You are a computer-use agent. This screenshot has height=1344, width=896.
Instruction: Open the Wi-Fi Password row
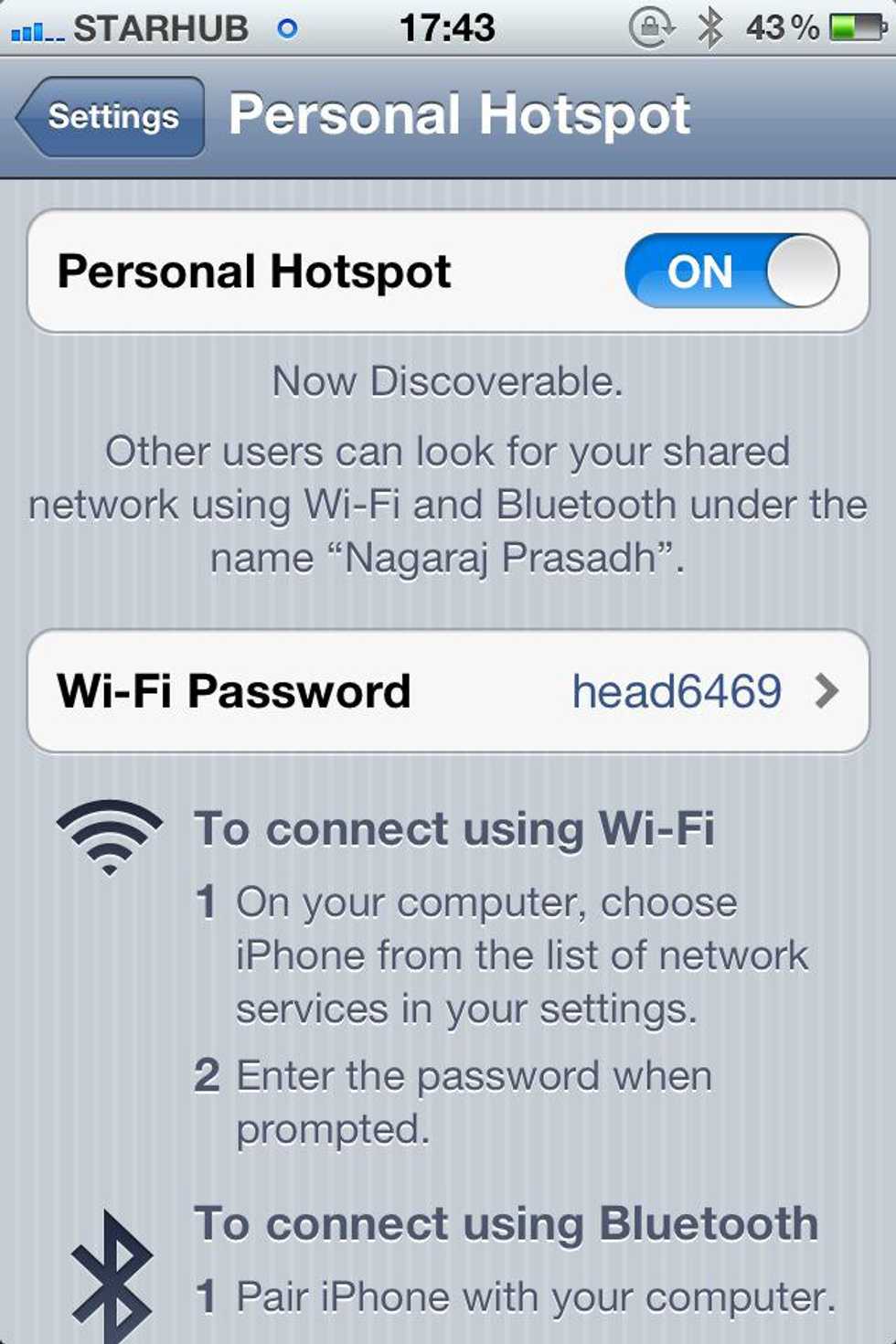(x=448, y=691)
